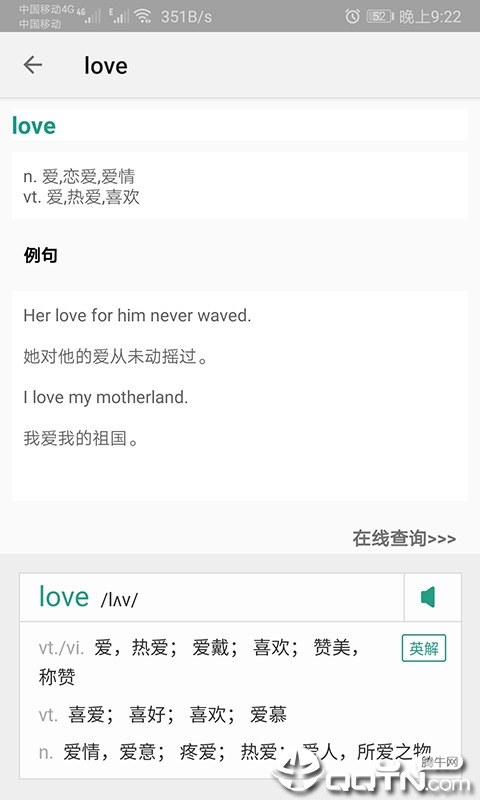Play the pronunciation of love

428,597
